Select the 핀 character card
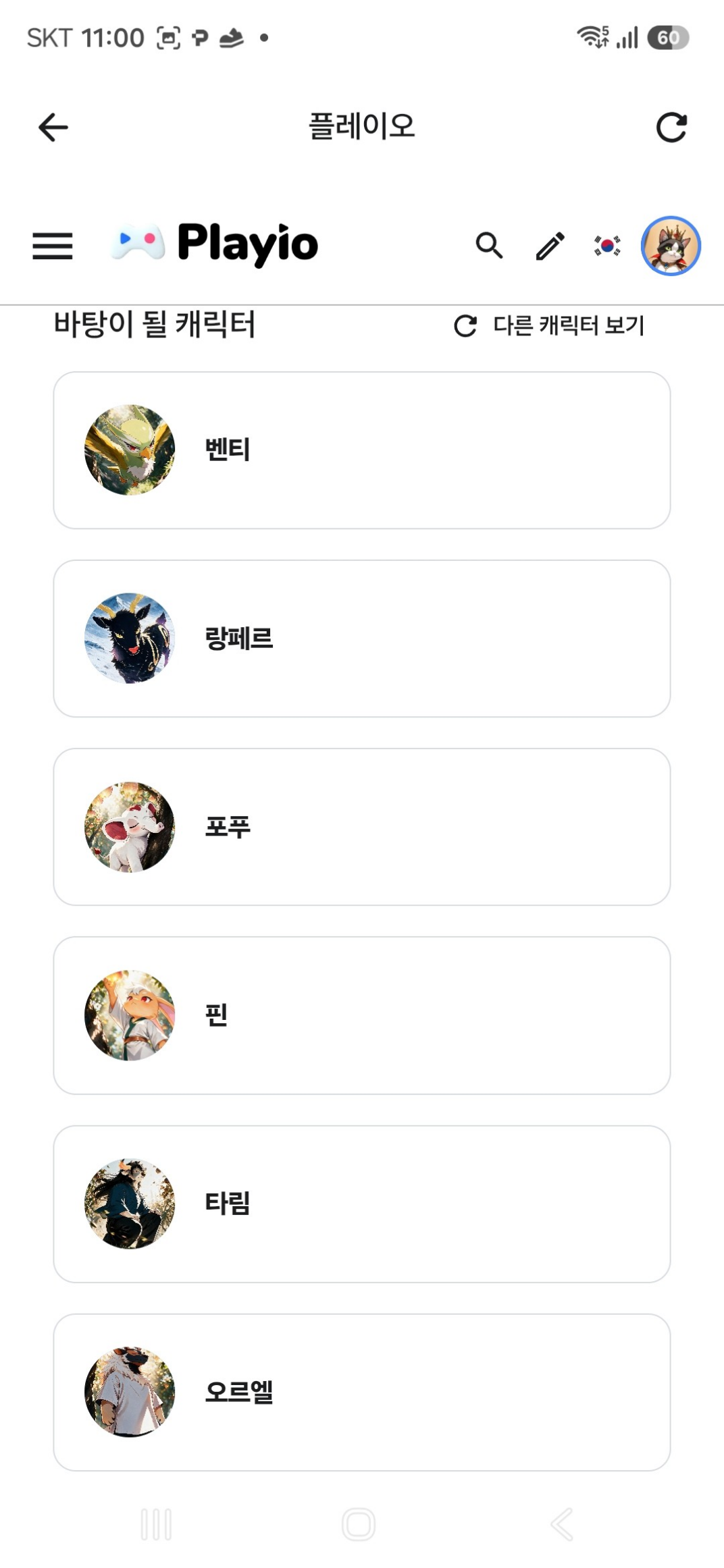The height and width of the screenshot is (1568, 724). pyautogui.click(x=362, y=1015)
